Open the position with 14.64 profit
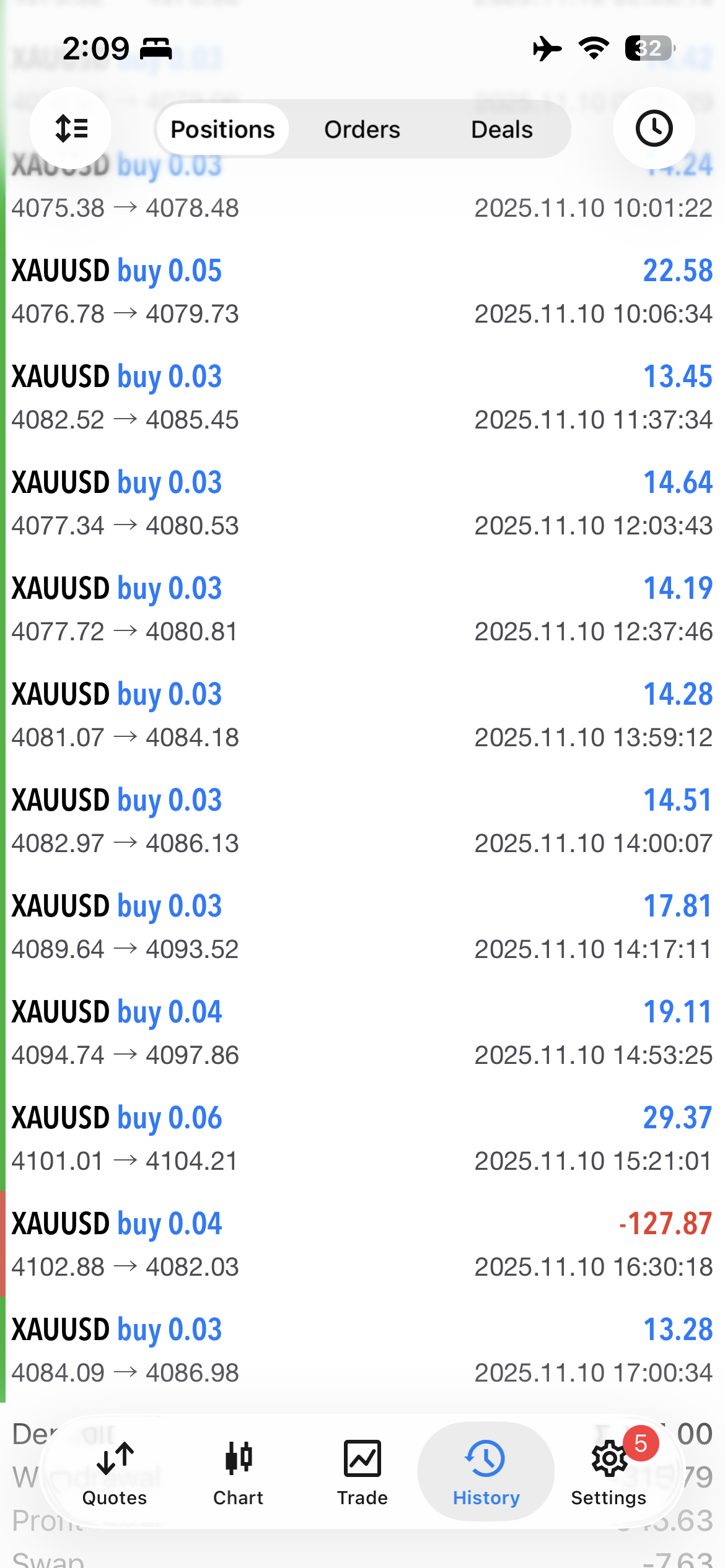The width and height of the screenshot is (725, 1568). (x=362, y=503)
